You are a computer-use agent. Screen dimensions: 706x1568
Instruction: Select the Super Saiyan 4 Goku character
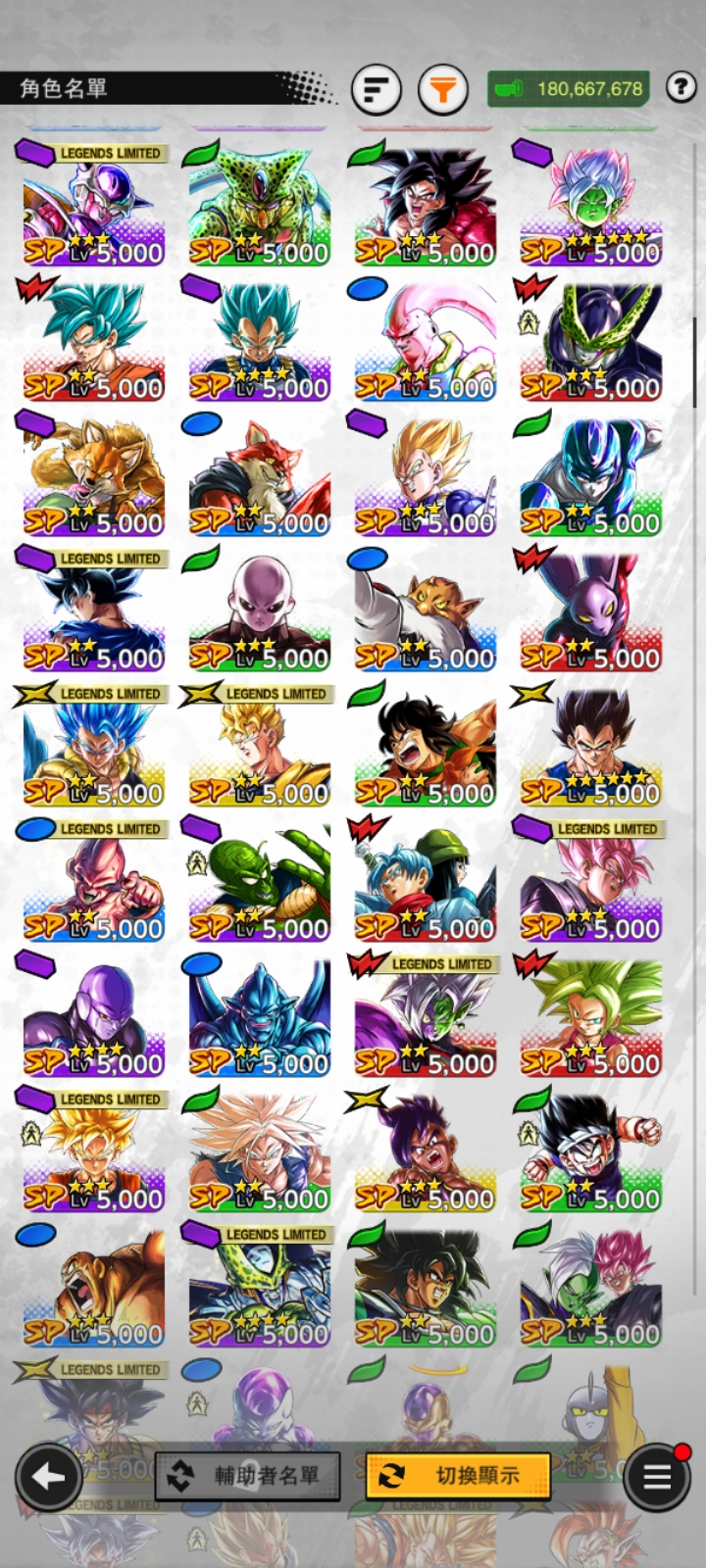tap(425, 206)
